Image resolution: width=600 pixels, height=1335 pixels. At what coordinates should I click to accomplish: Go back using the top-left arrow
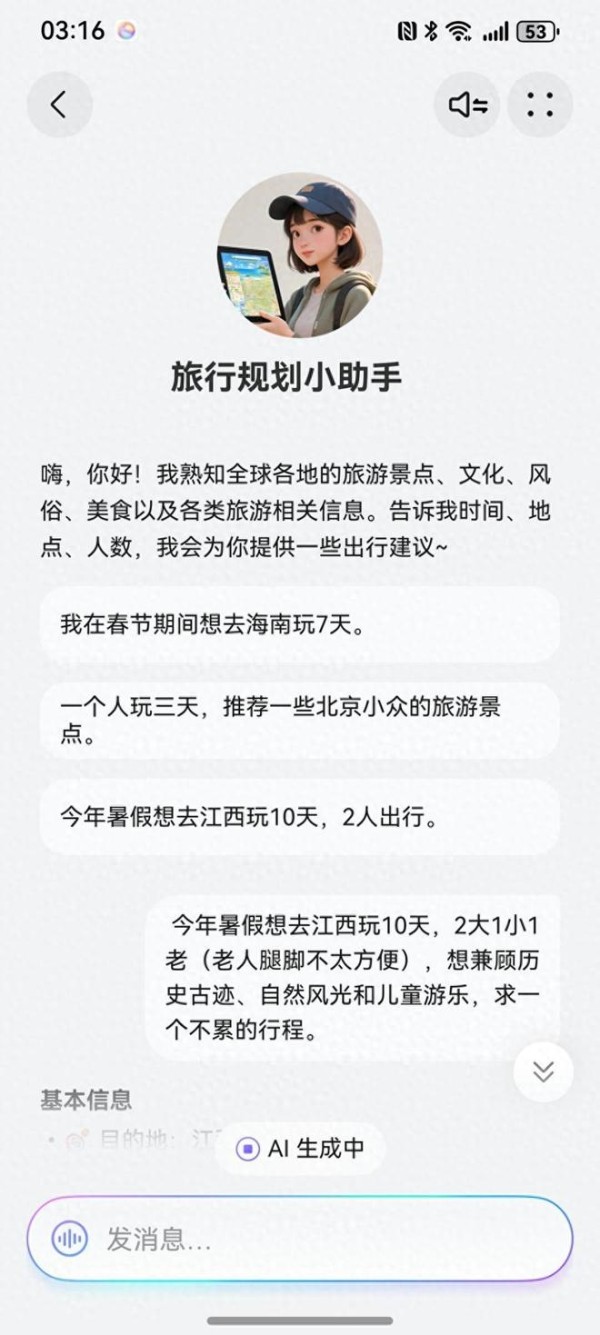pos(59,104)
